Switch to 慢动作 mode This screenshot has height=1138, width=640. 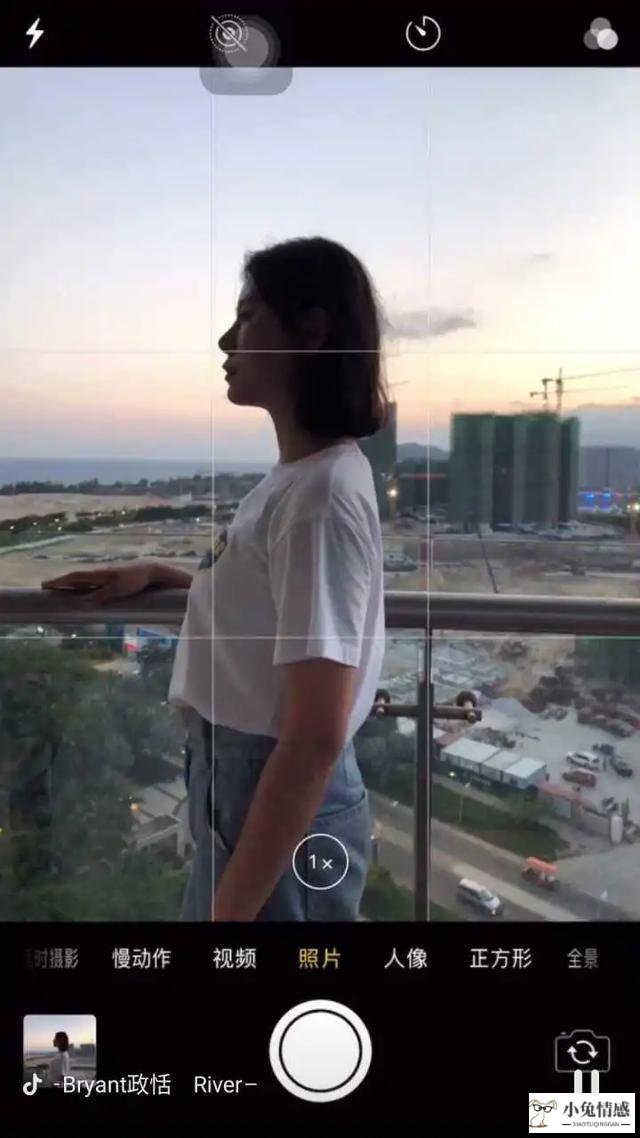pos(141,958)
